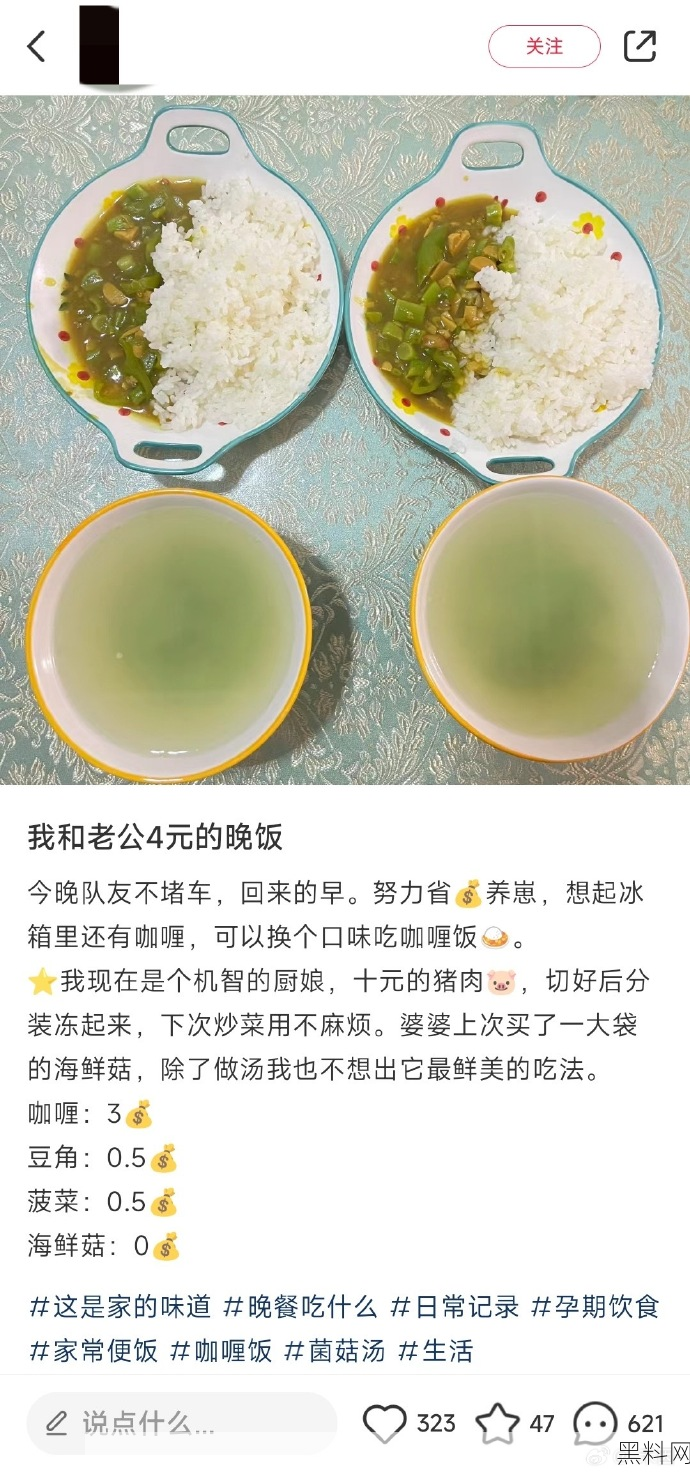Open hashtag #日常记录

pos(455,1306)
